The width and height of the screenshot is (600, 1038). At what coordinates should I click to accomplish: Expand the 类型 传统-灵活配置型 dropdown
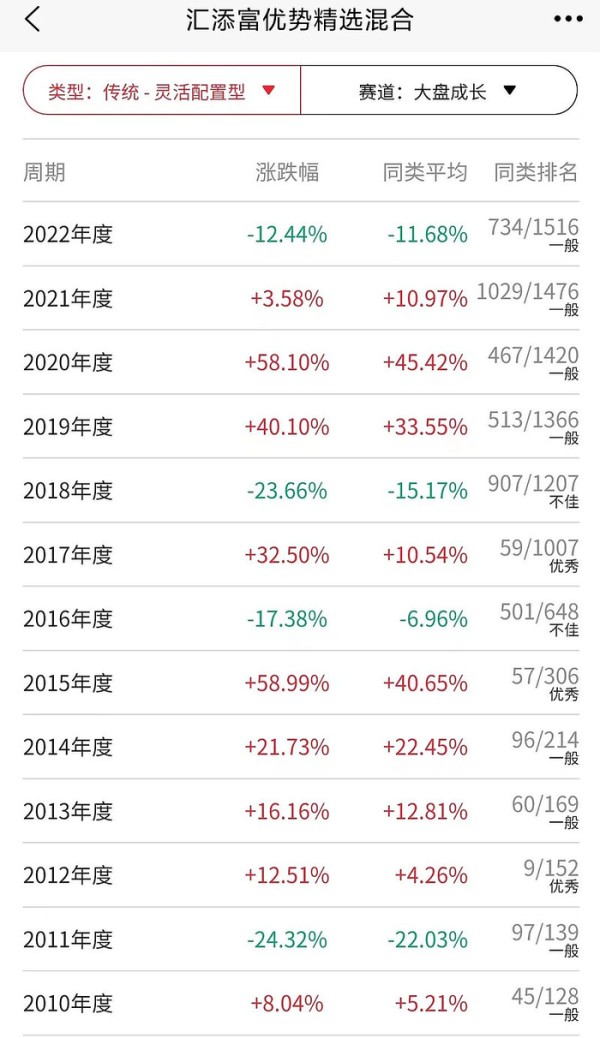point(162,91)
